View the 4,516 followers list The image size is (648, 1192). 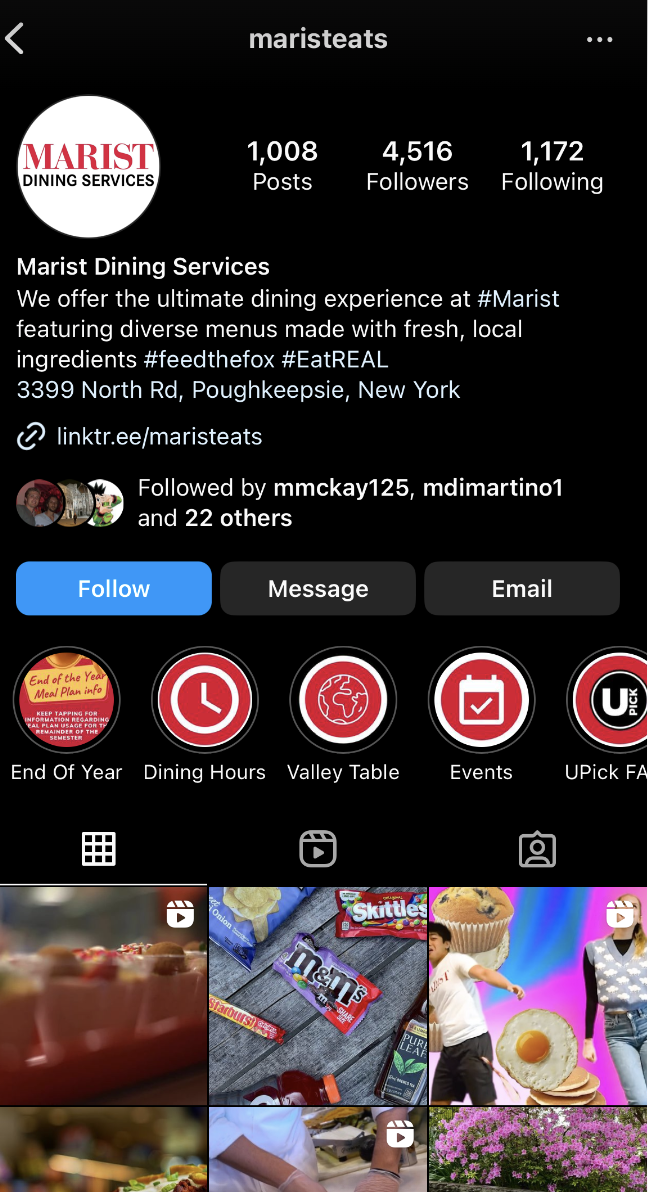pos(417,165)
